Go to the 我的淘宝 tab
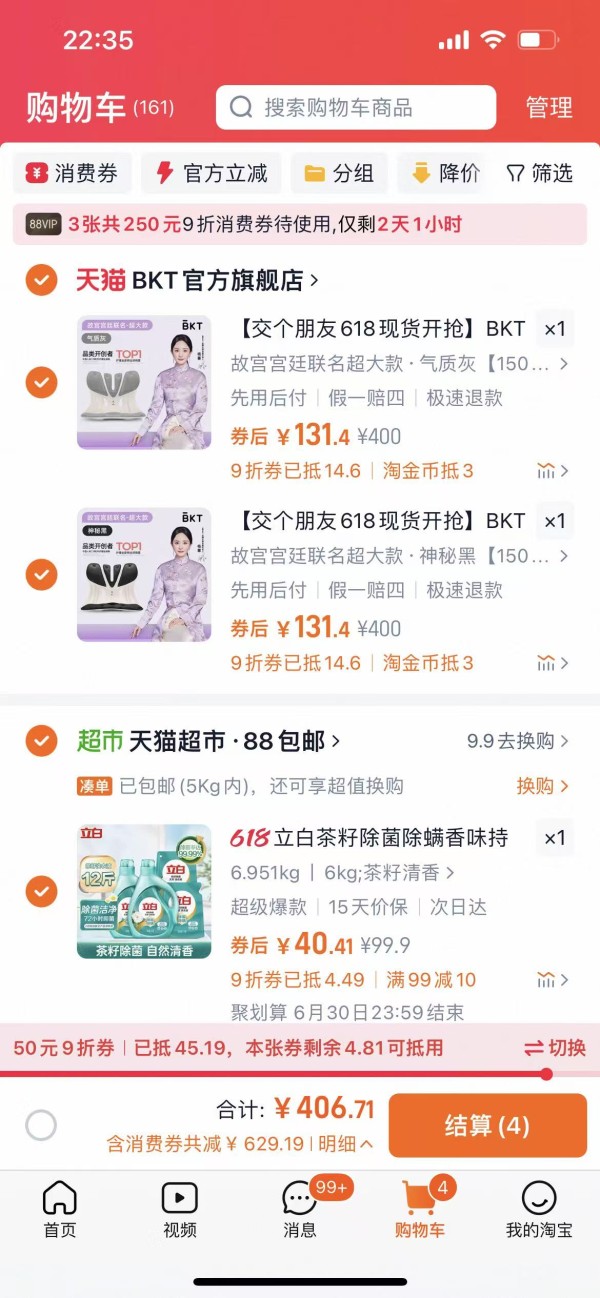 tap(539, 1210)
